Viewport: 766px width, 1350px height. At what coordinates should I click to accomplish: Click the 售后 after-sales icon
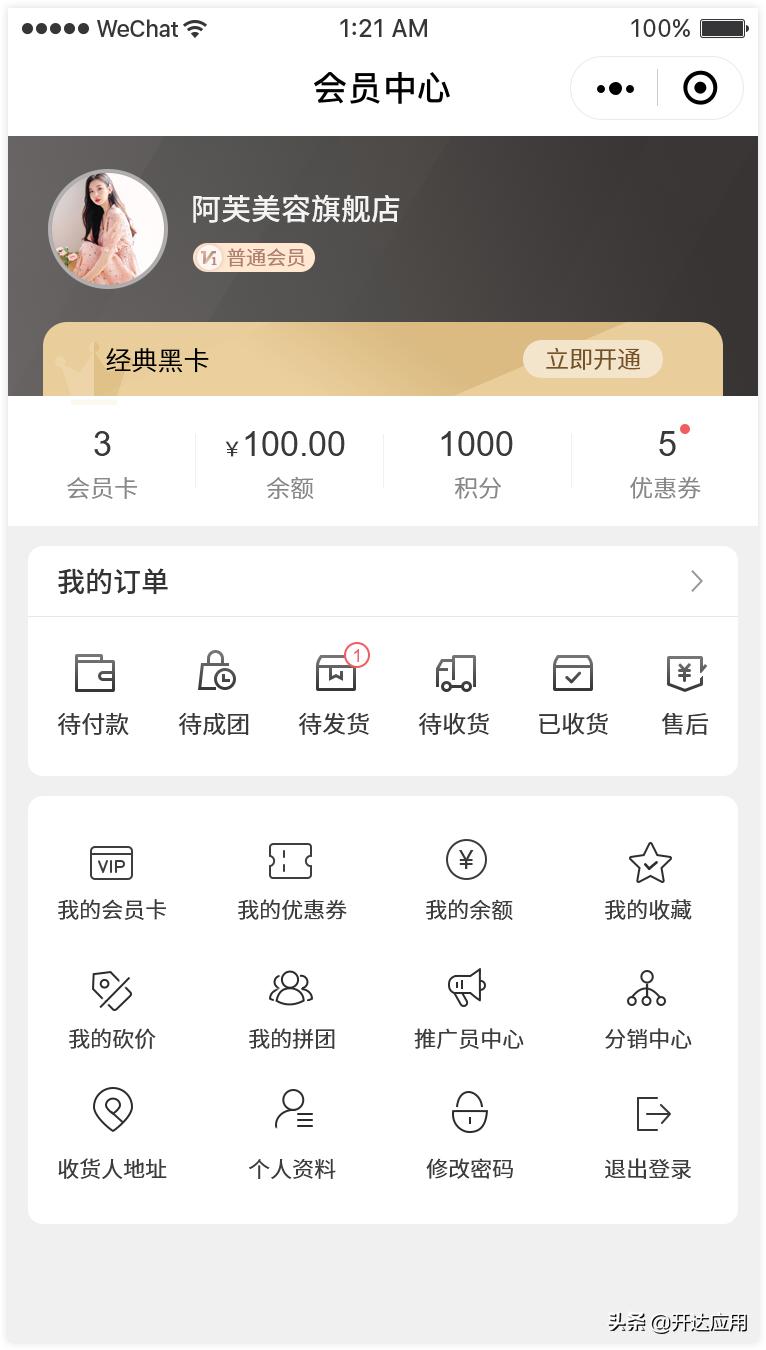[686, 672]
